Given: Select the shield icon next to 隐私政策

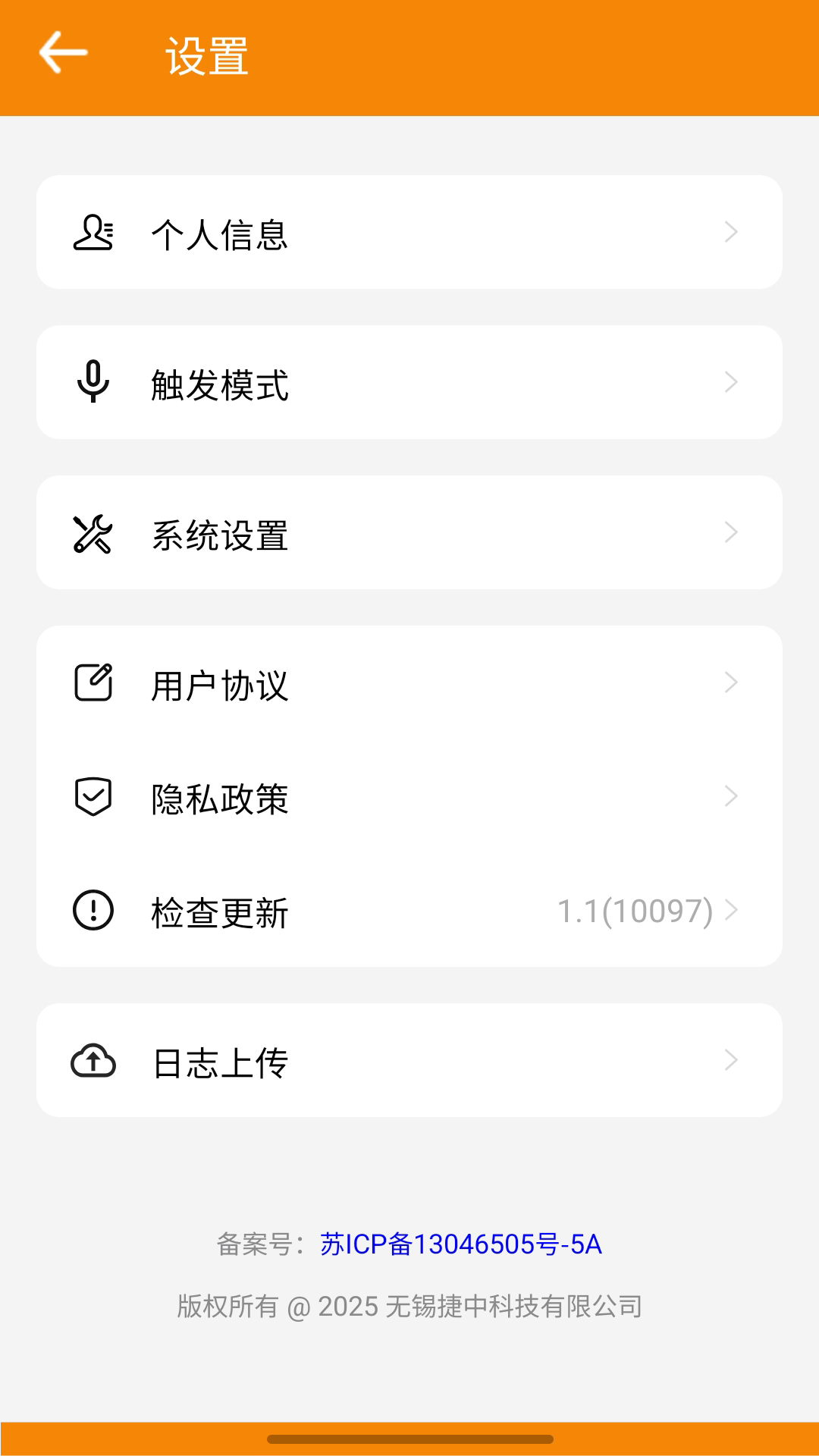Looking at the screenshot, I should pyautogui.click(x=93, y=796).
